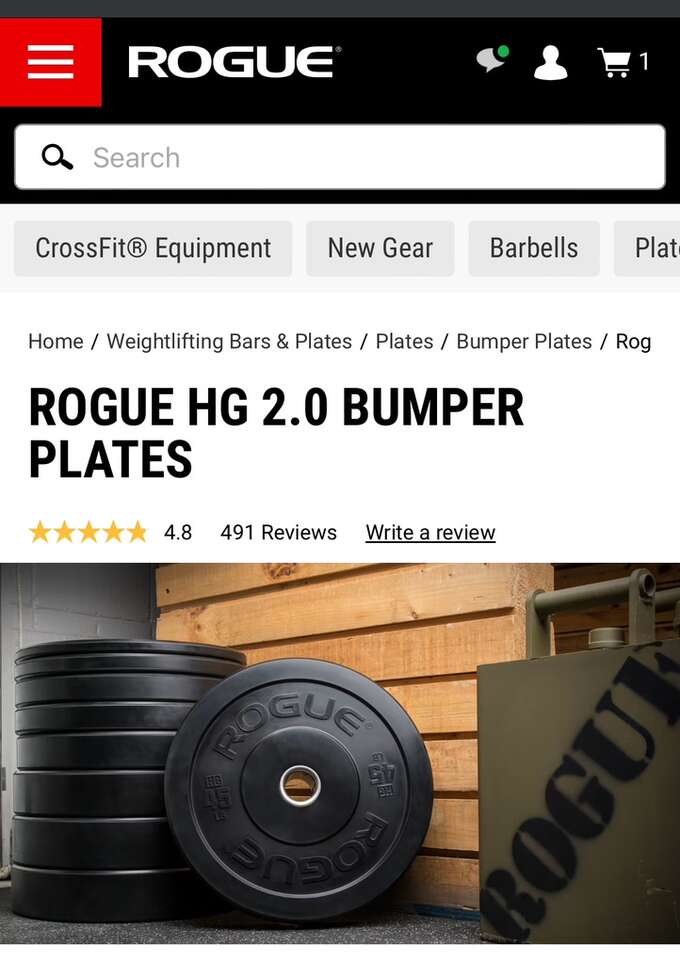Image resolution: width=680 pixels, height=960 pixels.
Task: Open the hamburger menu
Action: 50,62
